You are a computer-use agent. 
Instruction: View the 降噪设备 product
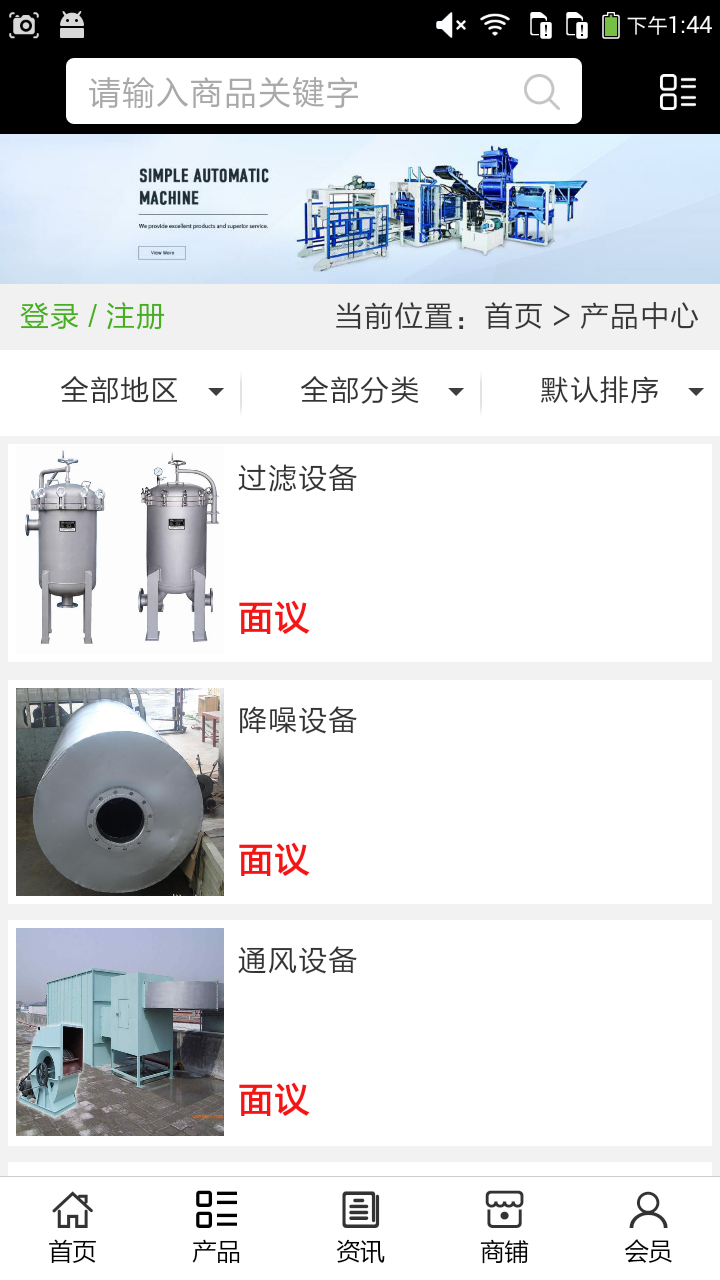point(360,792)
